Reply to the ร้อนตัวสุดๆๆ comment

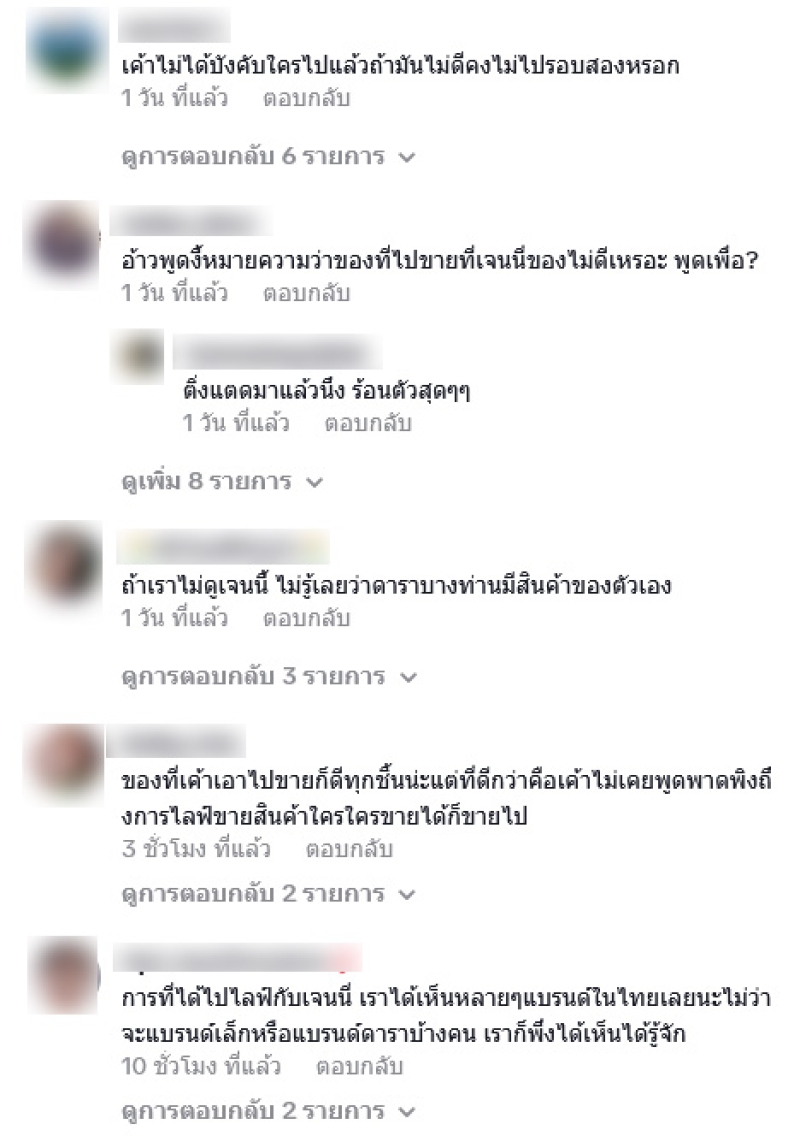367,423
